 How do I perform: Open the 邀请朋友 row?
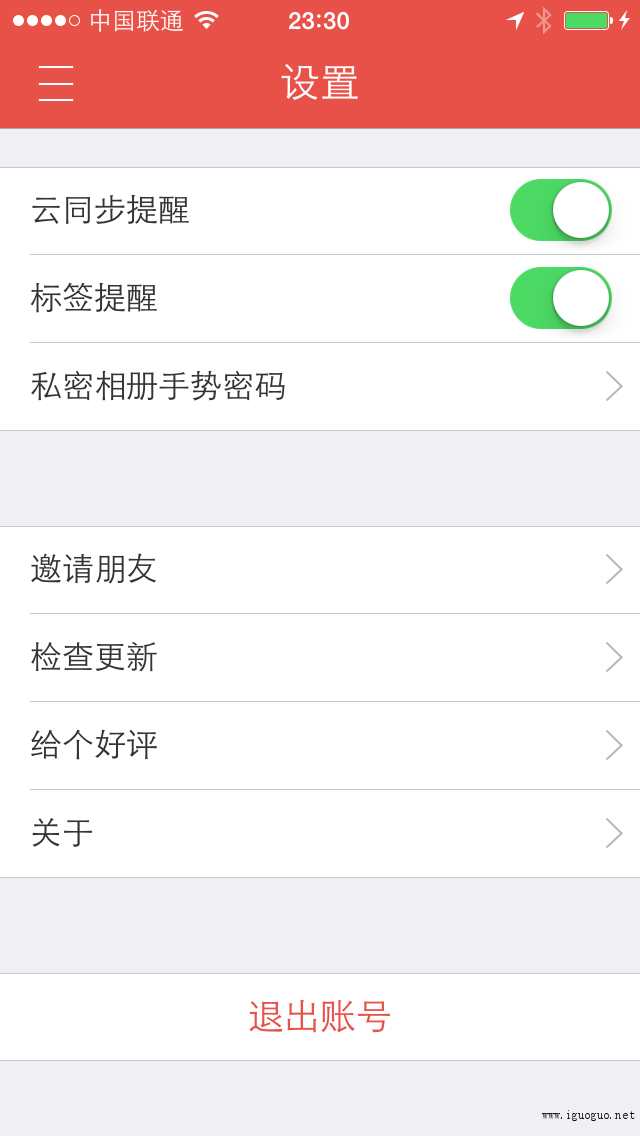(x=320, y=570)
